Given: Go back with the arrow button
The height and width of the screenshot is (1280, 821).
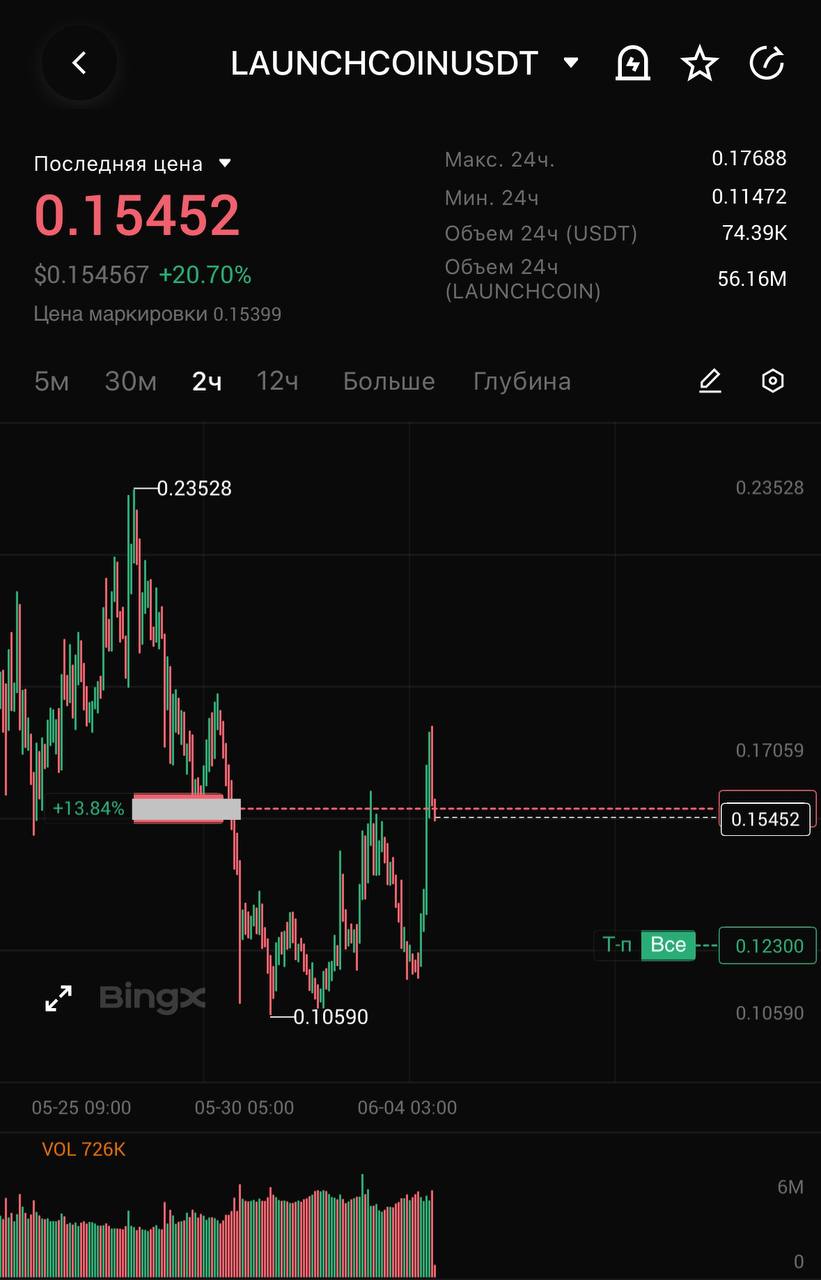Looking at the screenshot, I should pyautogui.click(x=79, y=63).
